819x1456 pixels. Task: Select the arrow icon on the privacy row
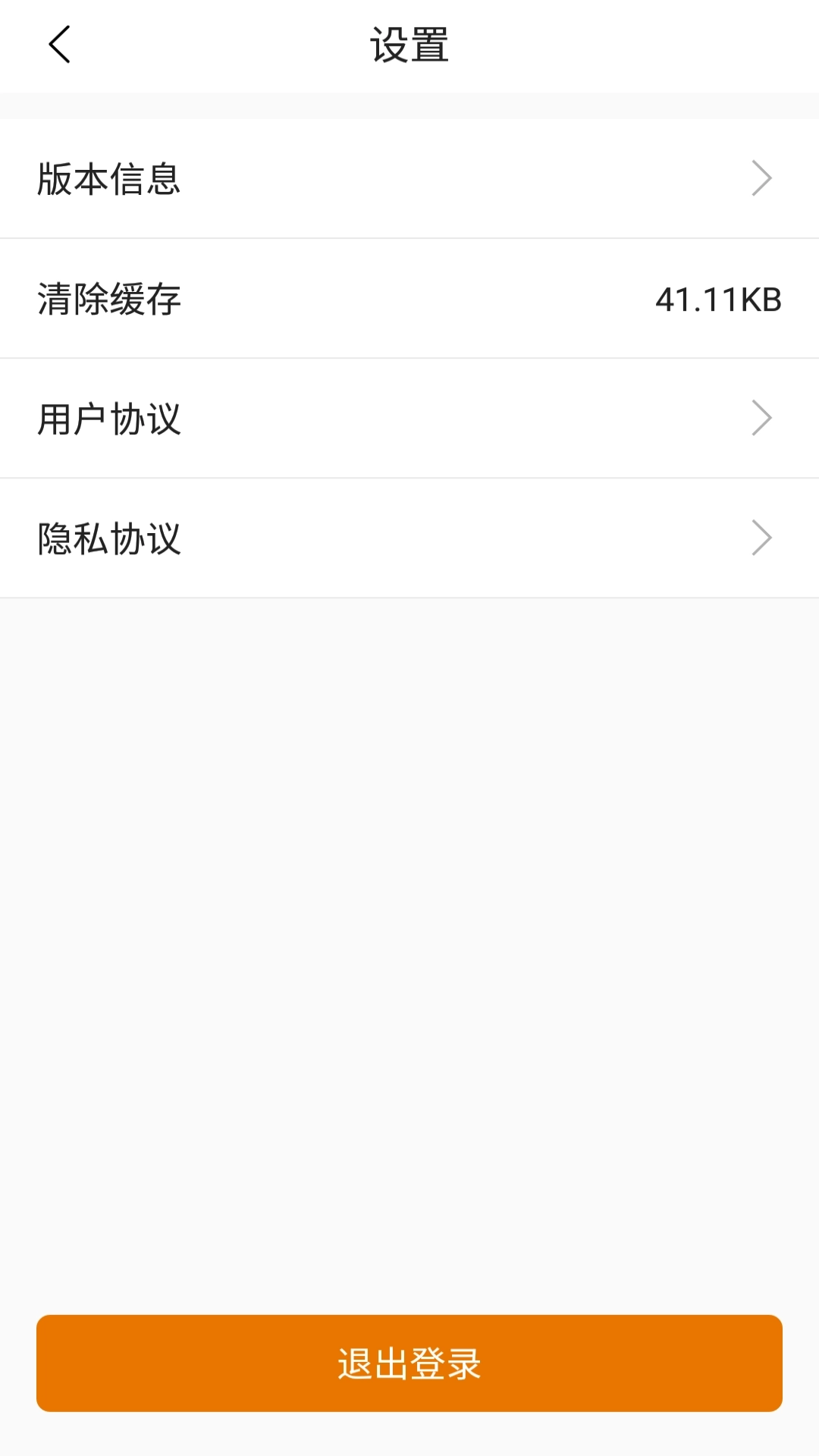[761, 537]
